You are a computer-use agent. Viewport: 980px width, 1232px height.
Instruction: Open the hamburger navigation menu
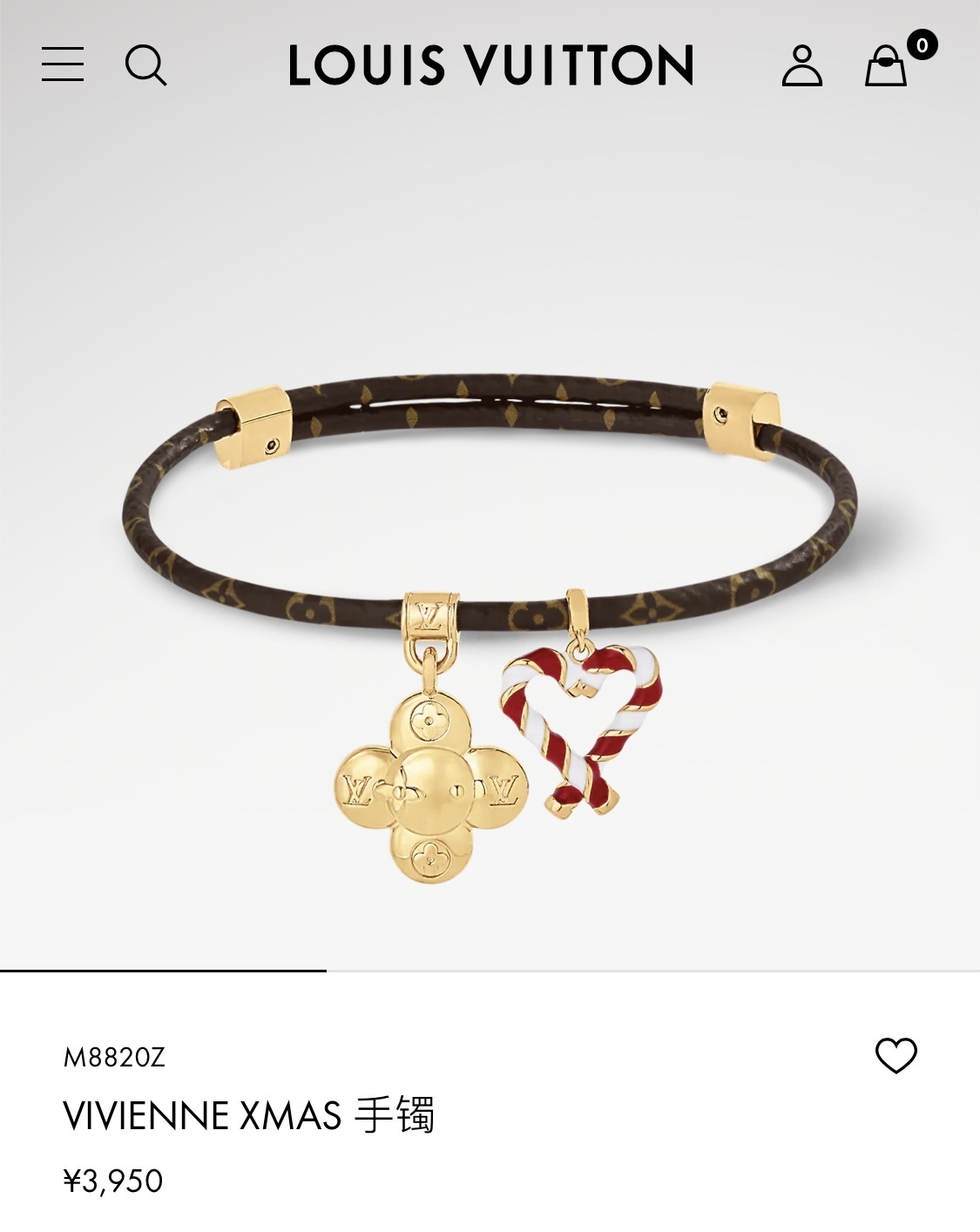[63, 64]
